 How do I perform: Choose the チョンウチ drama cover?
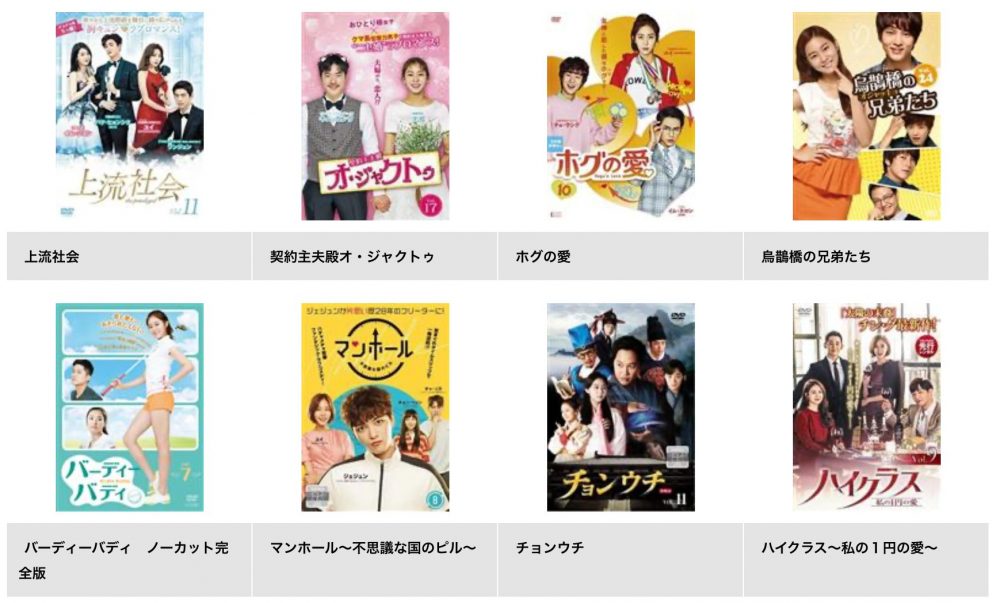[x=620, y=407]
